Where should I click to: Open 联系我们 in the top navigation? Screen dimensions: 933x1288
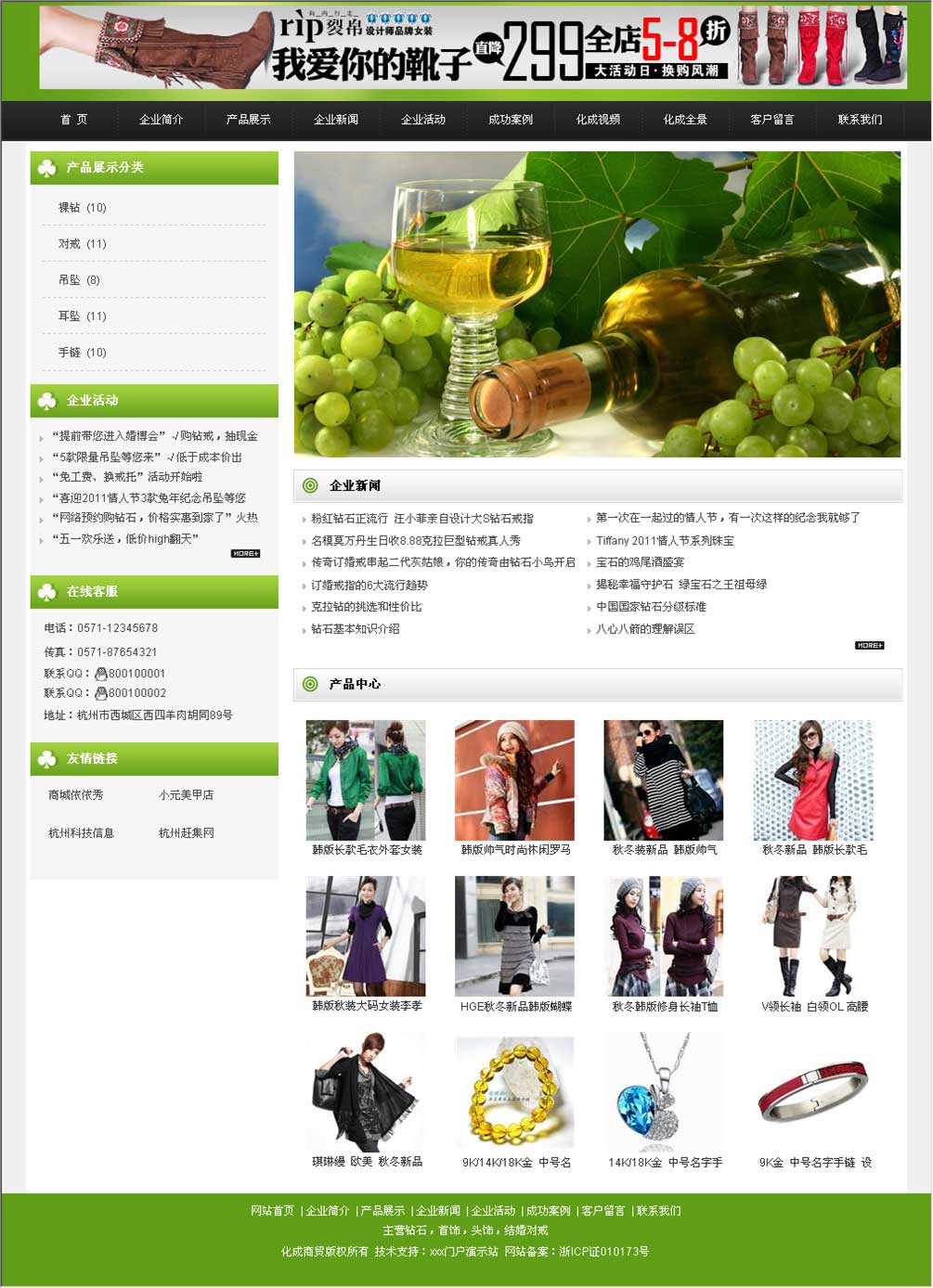click(x=860, y=120)
